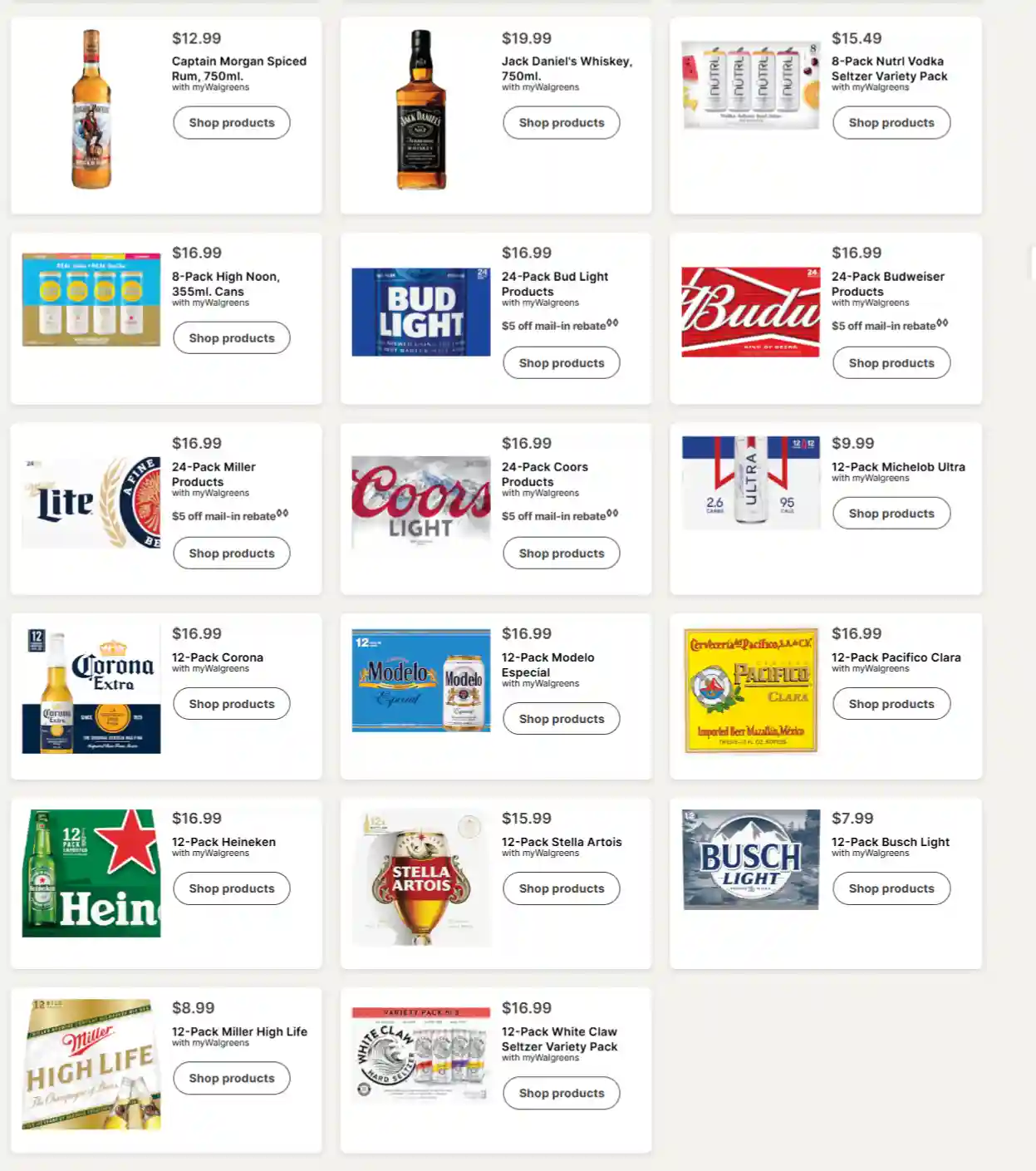The width and height of the screenshot is (1036, 1171).
Task: Open the Corona Extra product image
Action: (x=91, y=691)
